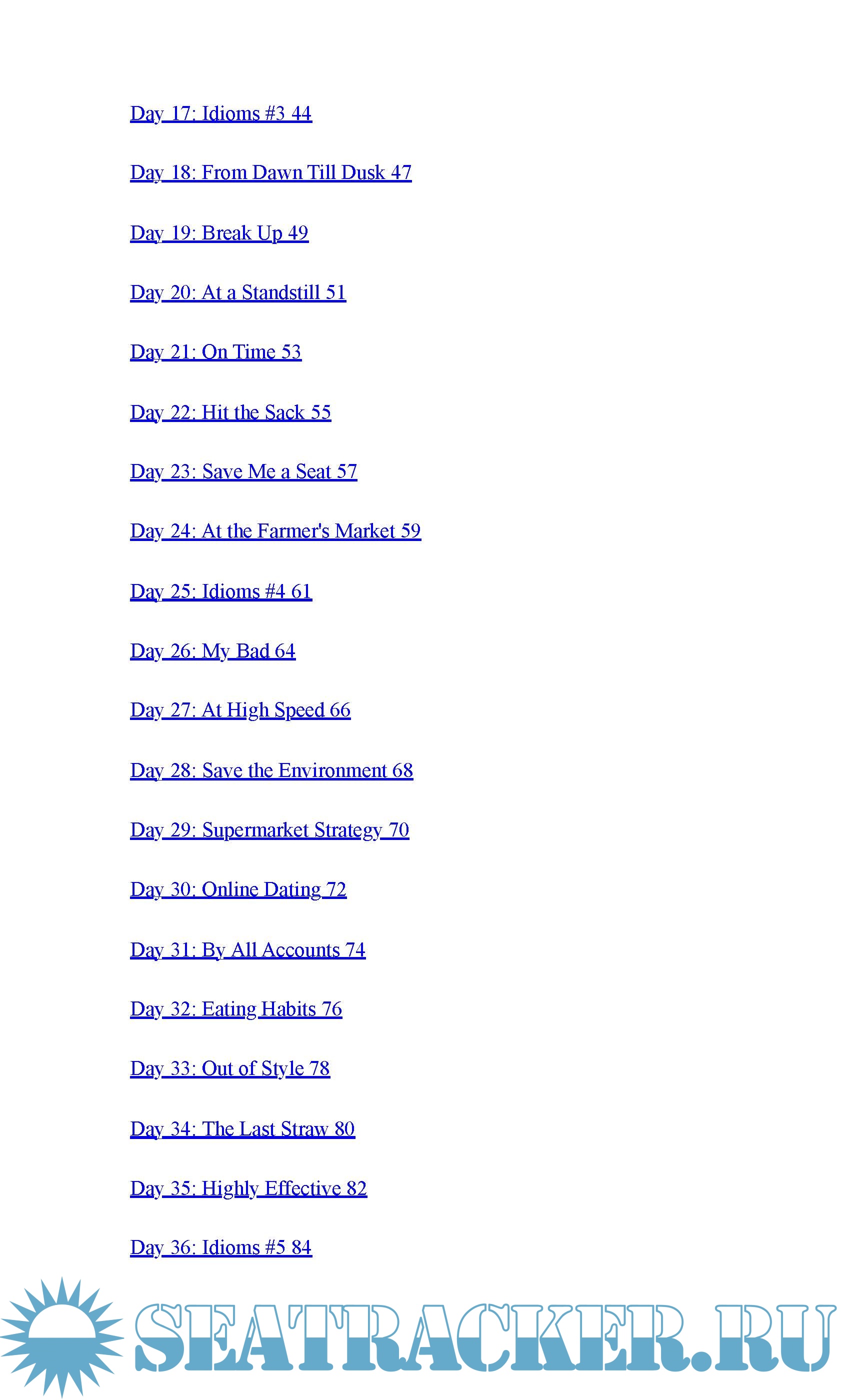Open Day 31: By All Accounts
This screenshot has width=850, height=1400.
point(247,950)
